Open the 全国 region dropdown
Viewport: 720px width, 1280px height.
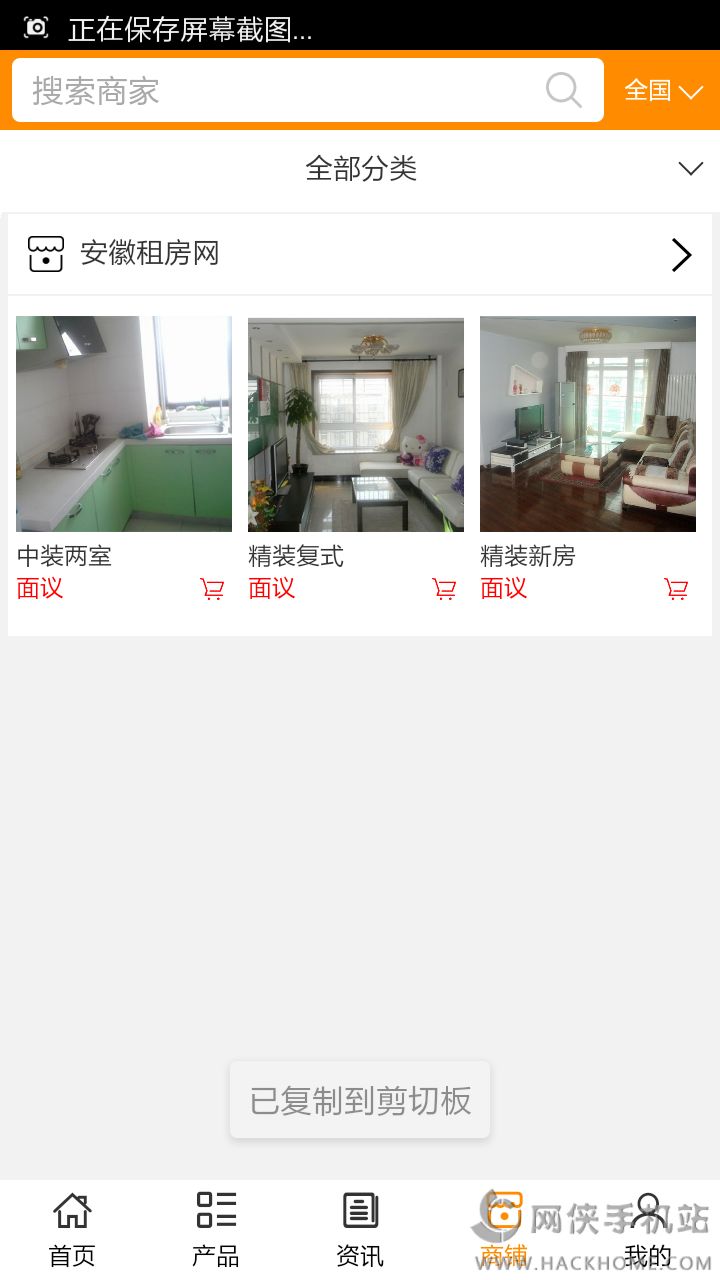(x=663, y=91)
